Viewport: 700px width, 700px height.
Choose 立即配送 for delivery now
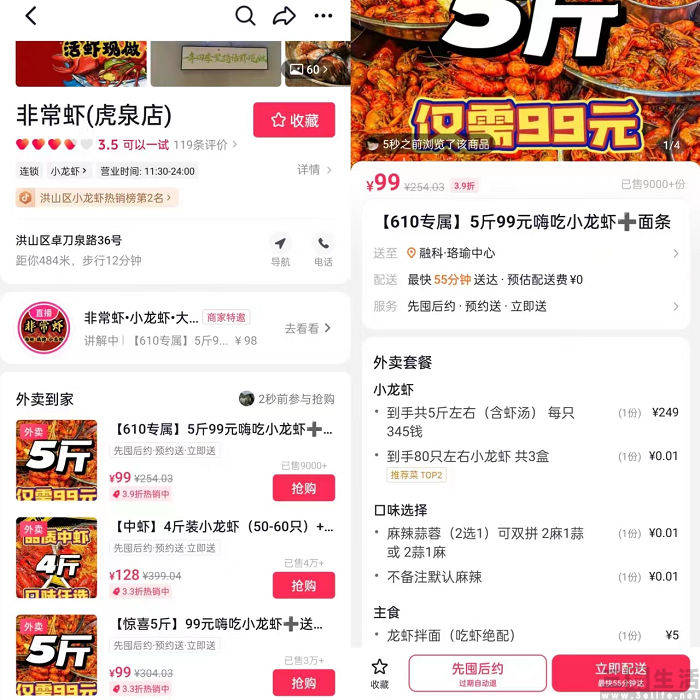tap(620, 672)
